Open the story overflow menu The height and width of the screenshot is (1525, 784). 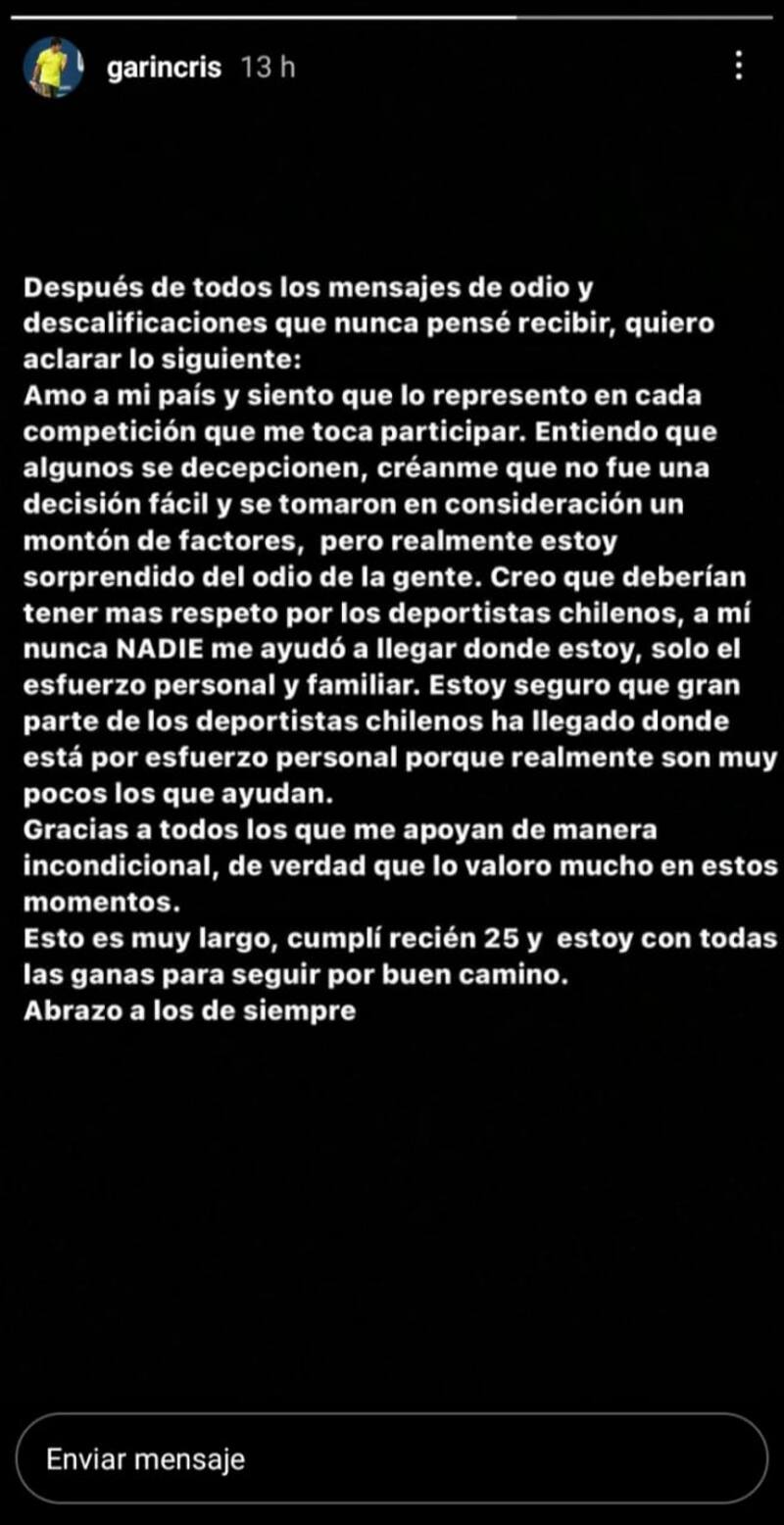(x=738, y=66)
